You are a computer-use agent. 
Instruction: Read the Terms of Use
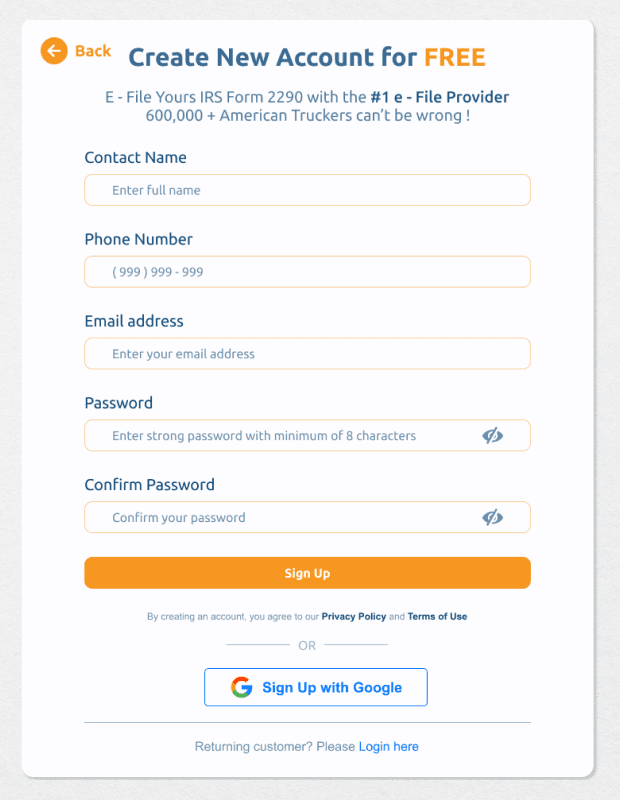(x=437, y=617)
